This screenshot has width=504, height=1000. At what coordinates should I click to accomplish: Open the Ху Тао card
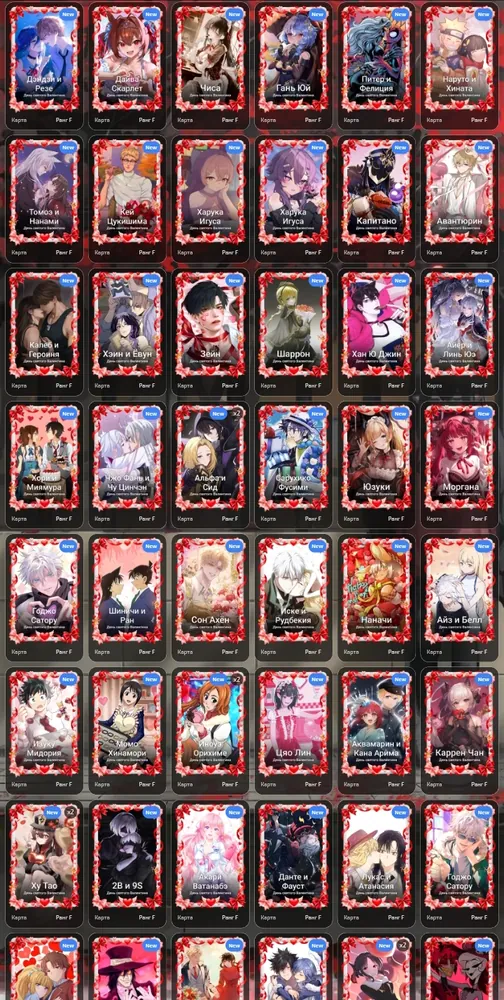pos(45,864)
